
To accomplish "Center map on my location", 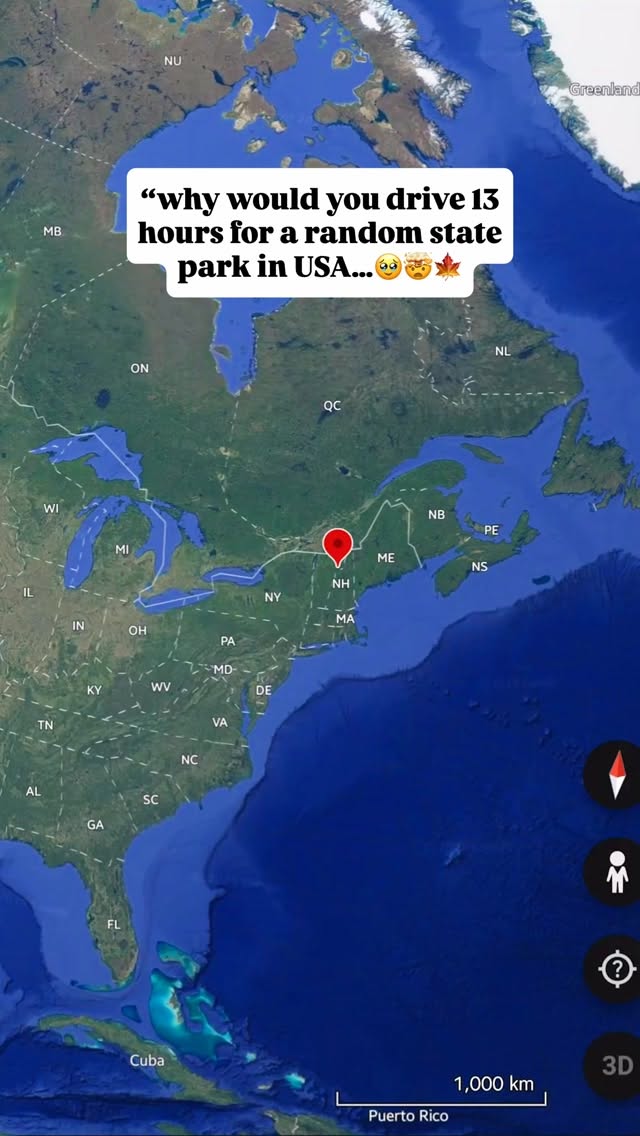I will [x=615, y=969].
